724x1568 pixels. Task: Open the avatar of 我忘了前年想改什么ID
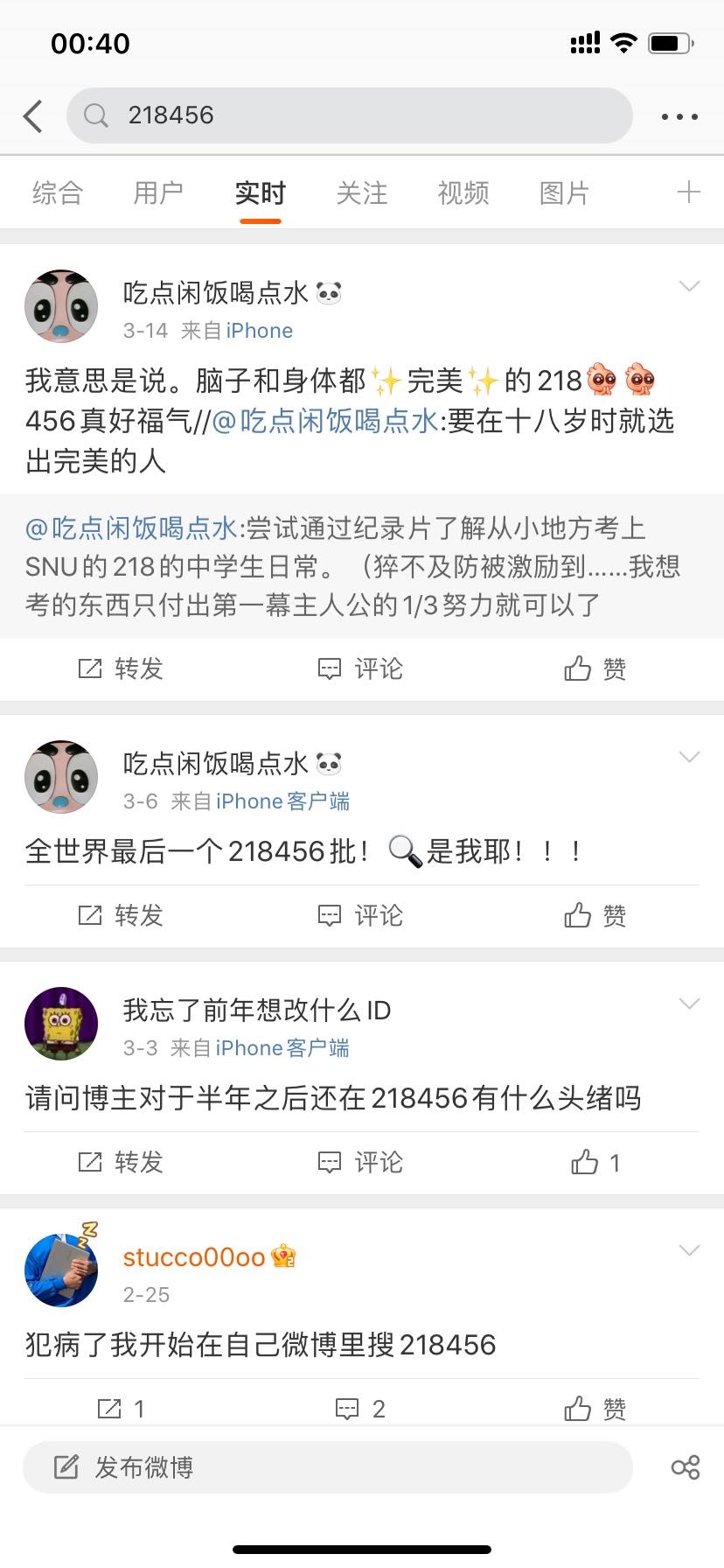61,1025
